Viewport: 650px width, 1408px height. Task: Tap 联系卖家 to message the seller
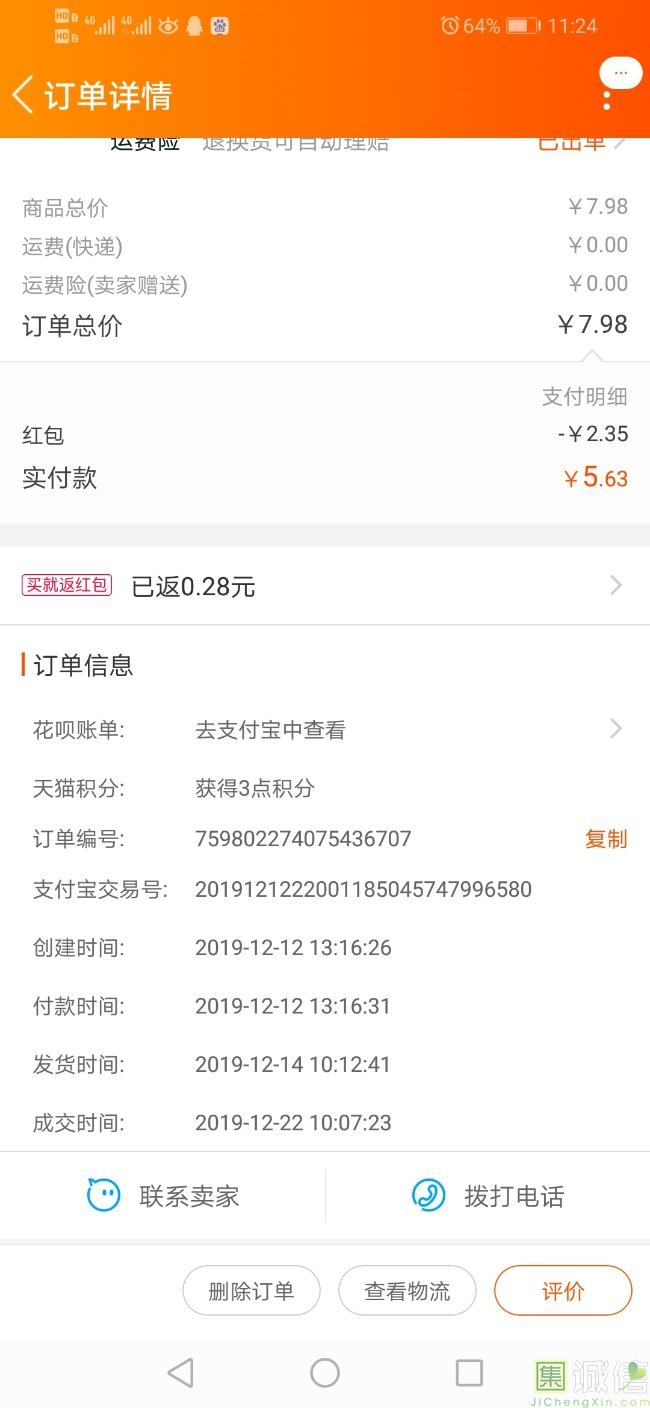pyautogui.click(x=163, y=1196)
